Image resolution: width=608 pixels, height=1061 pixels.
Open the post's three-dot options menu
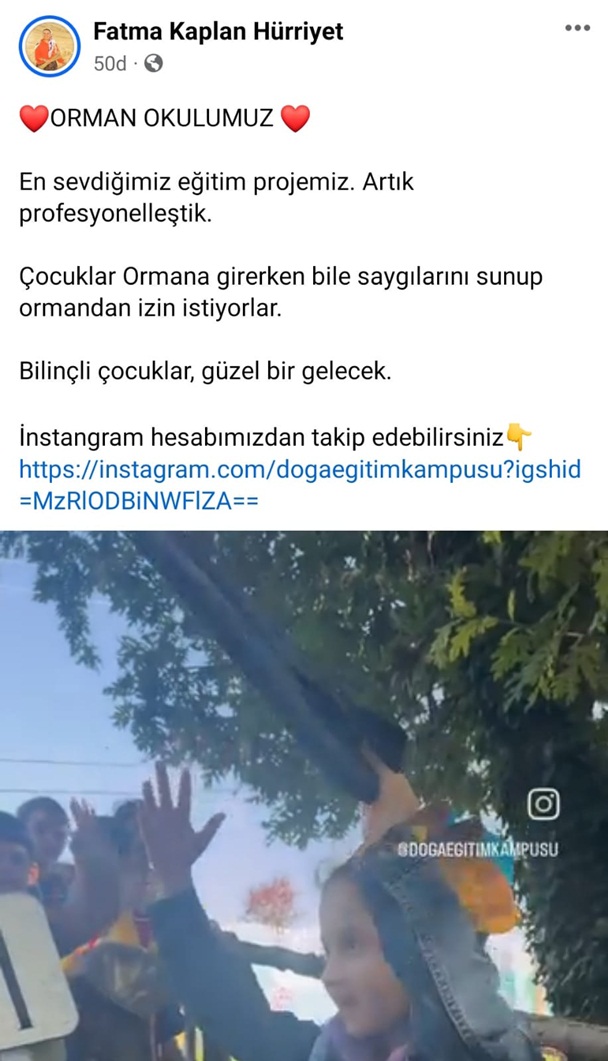point(577,28)
